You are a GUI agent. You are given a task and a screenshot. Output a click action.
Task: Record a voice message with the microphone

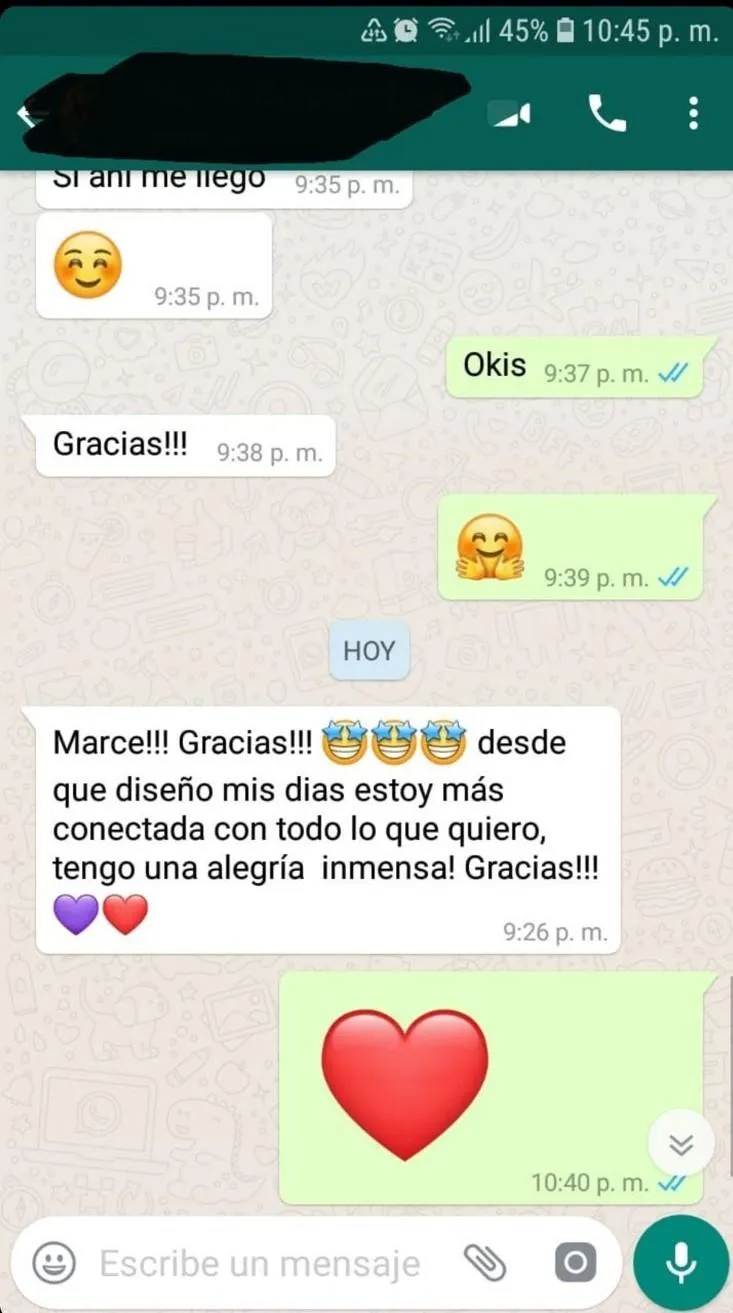tap(682, 1263)
